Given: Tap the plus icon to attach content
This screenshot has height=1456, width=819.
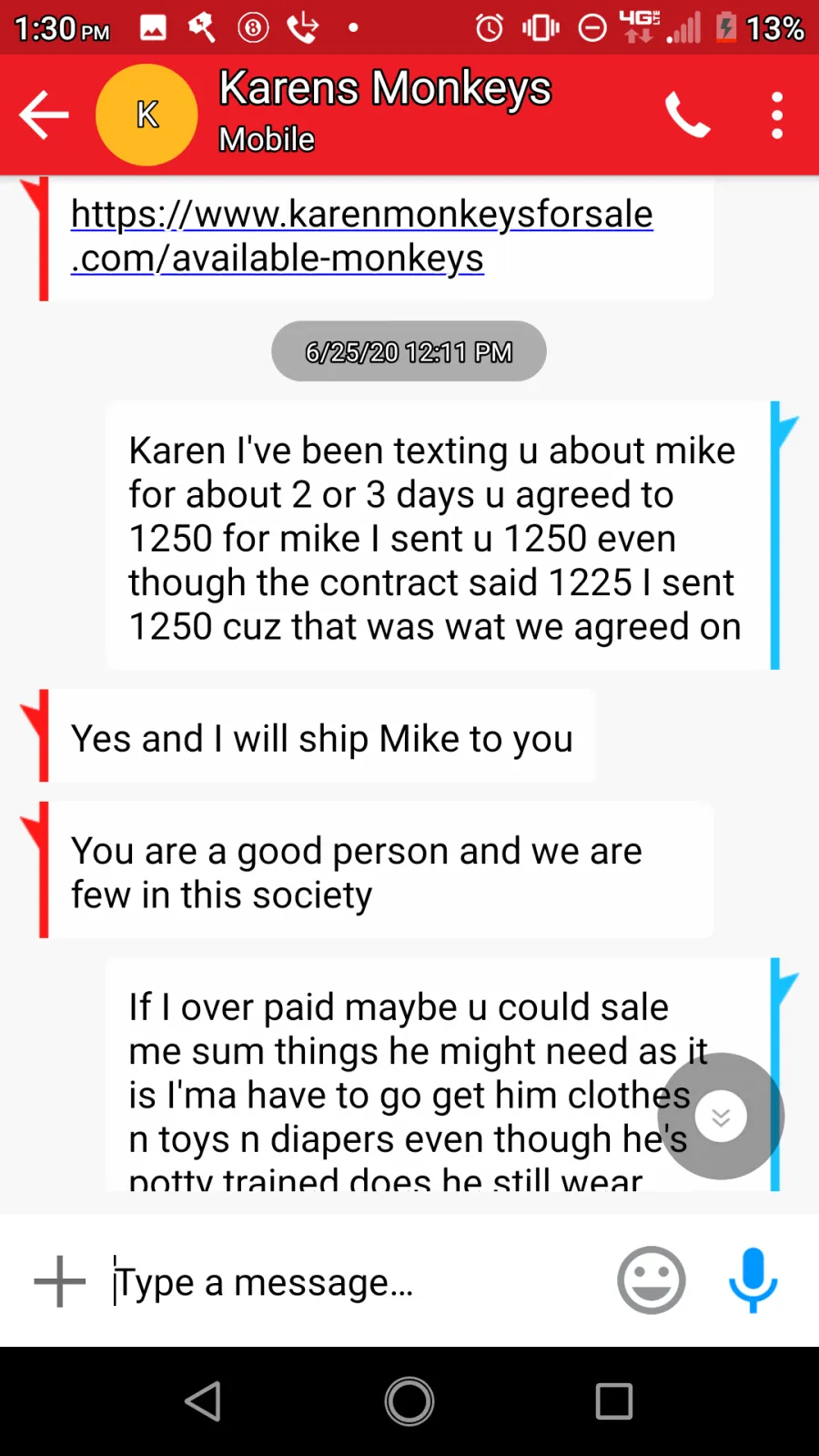Looking at the screenshot, I should click(x=60, y=1281).
